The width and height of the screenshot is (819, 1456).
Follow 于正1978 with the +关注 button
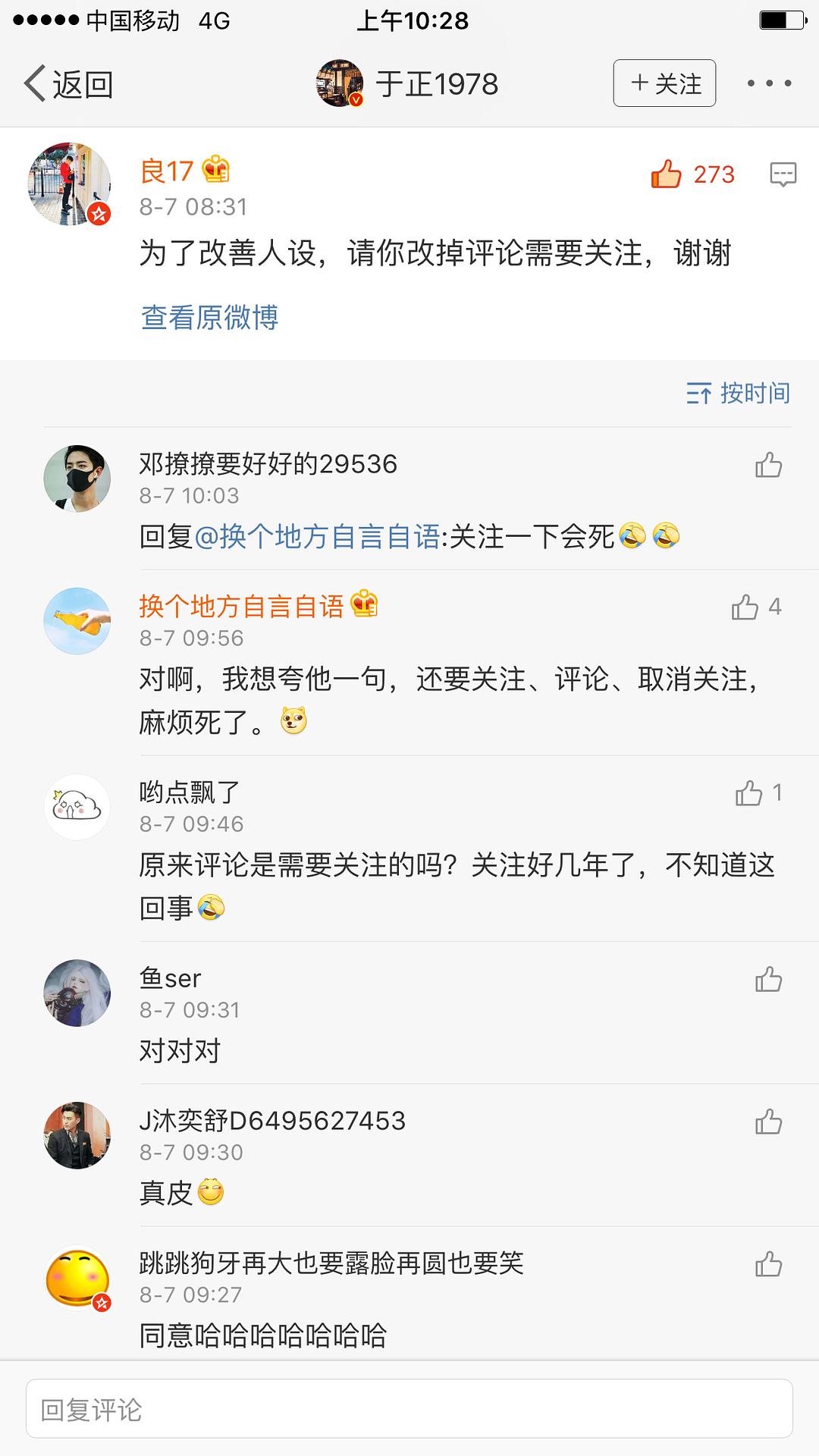click(664, 83)
